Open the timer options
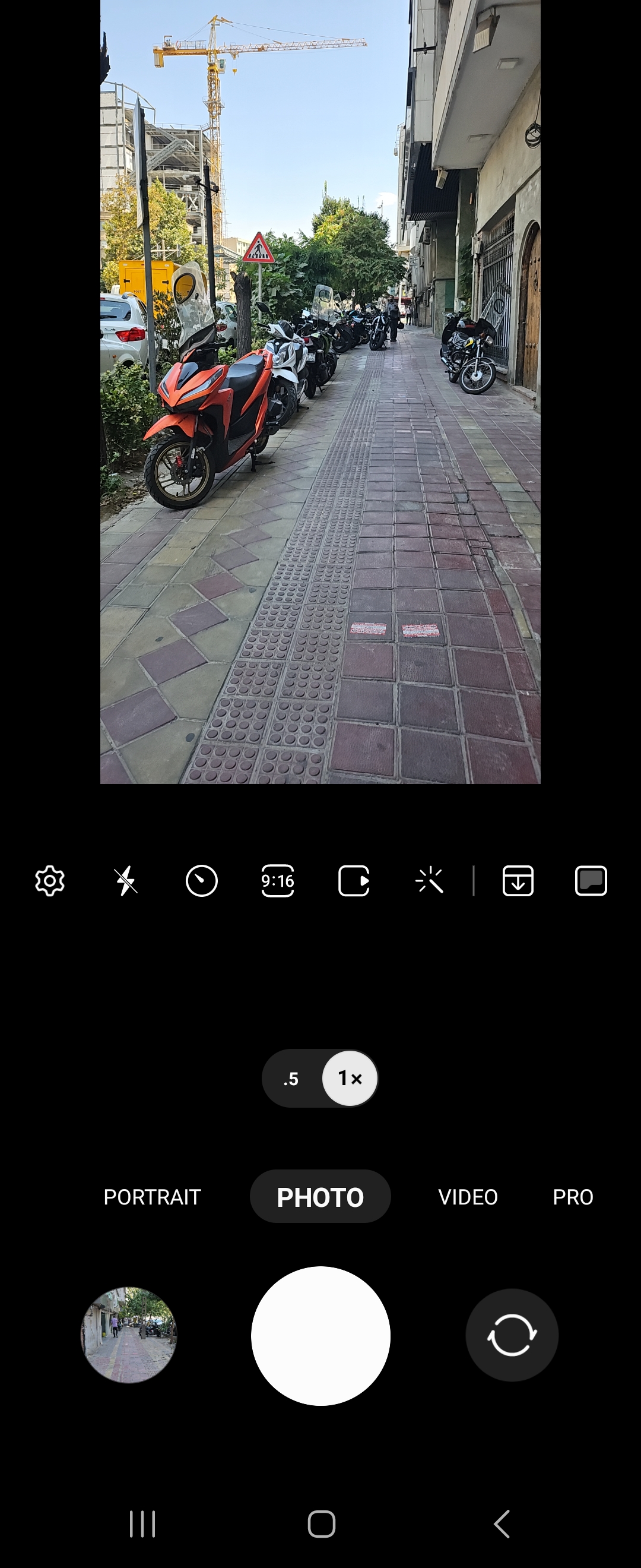This screenshot has height=1568, width=641. click(x=202, y=881)
